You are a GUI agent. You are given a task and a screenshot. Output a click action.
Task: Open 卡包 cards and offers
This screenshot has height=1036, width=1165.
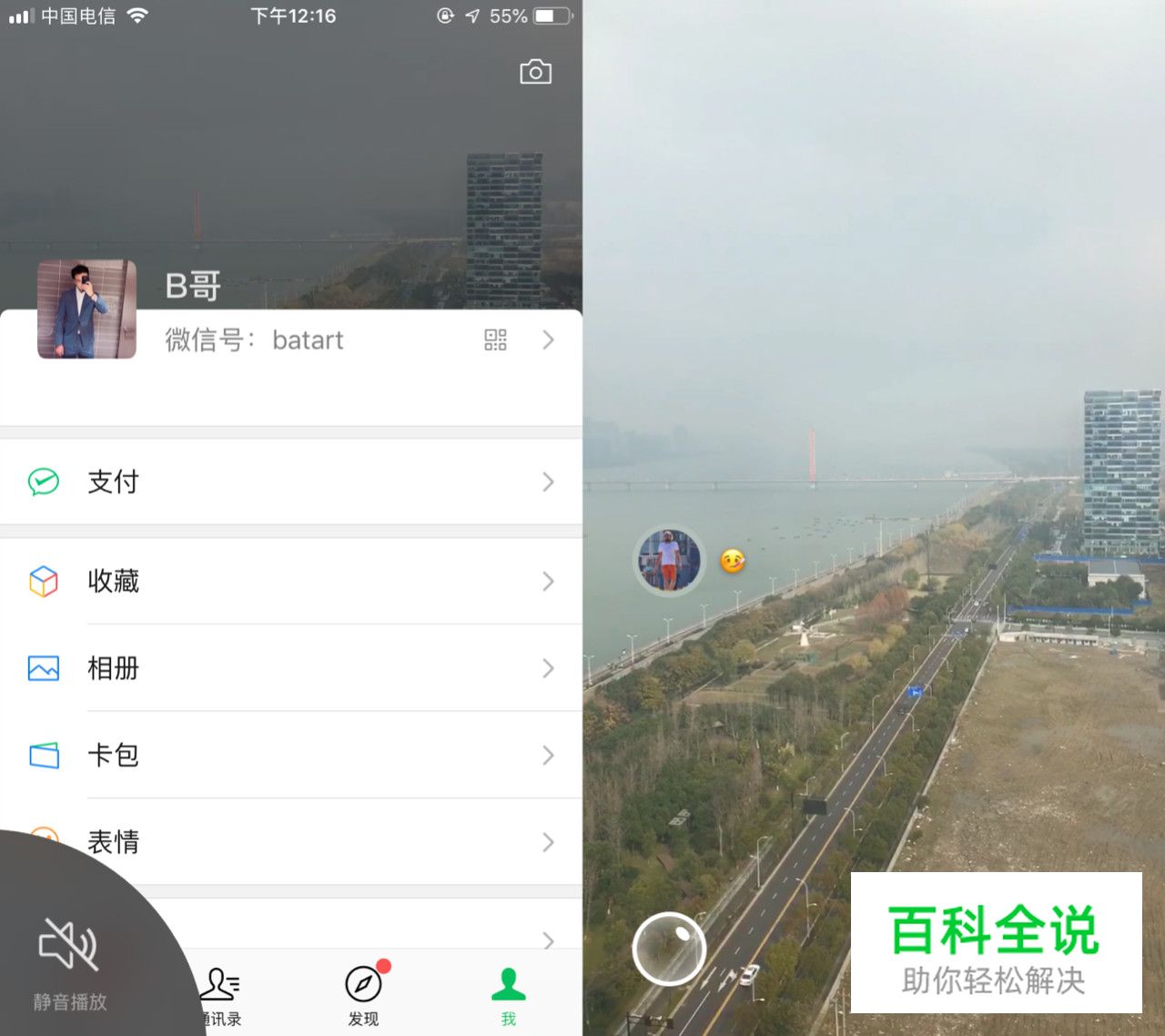coord(291,755)
